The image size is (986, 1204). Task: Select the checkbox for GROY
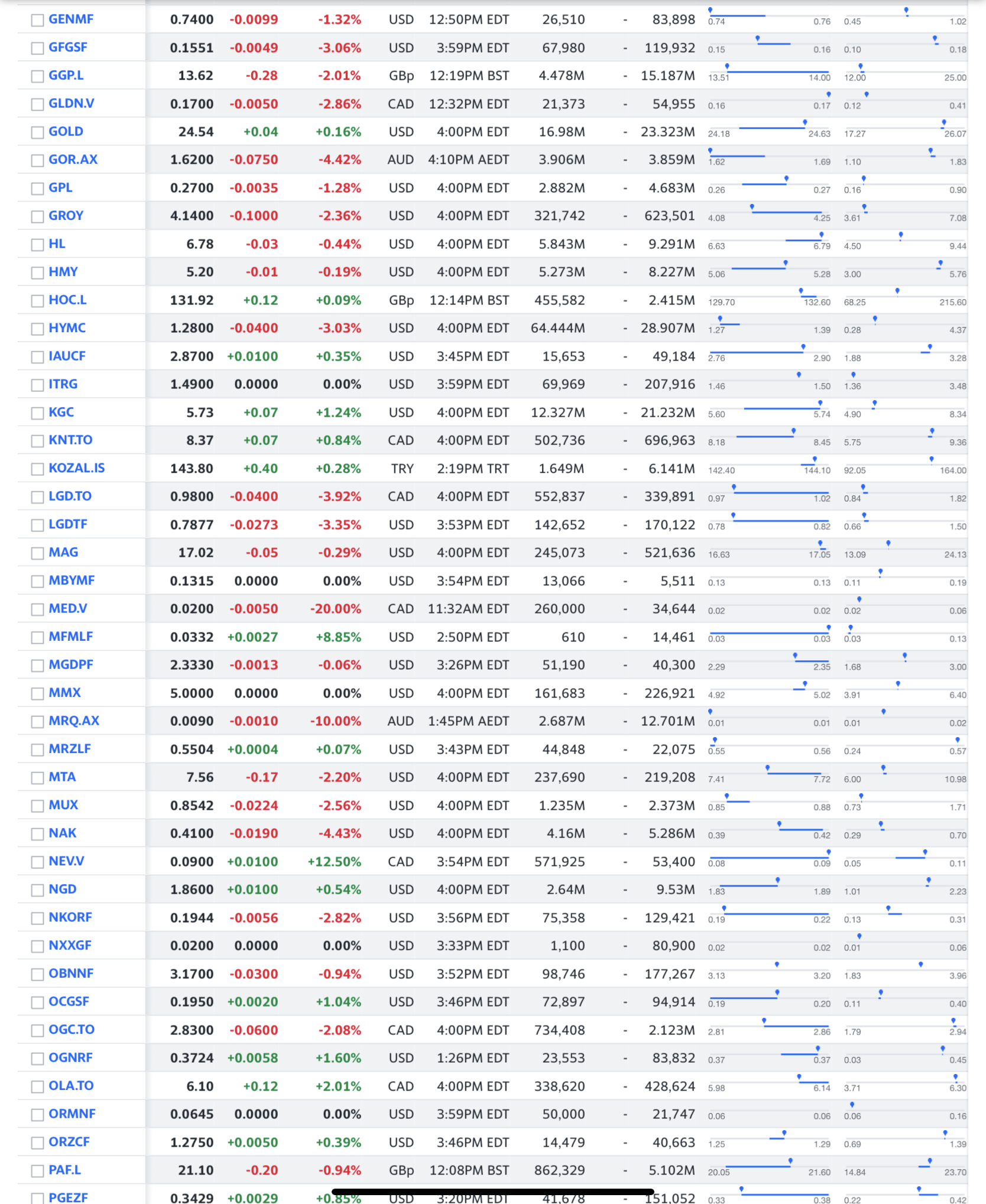[37, 216]
